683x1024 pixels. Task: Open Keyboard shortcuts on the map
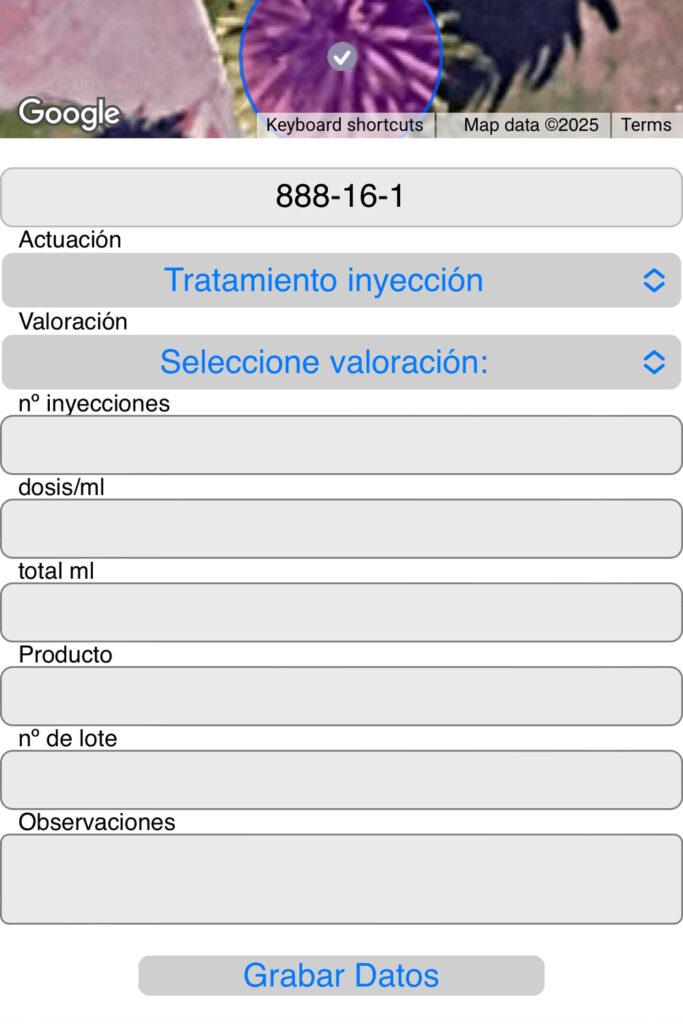[x=345, y=125]
